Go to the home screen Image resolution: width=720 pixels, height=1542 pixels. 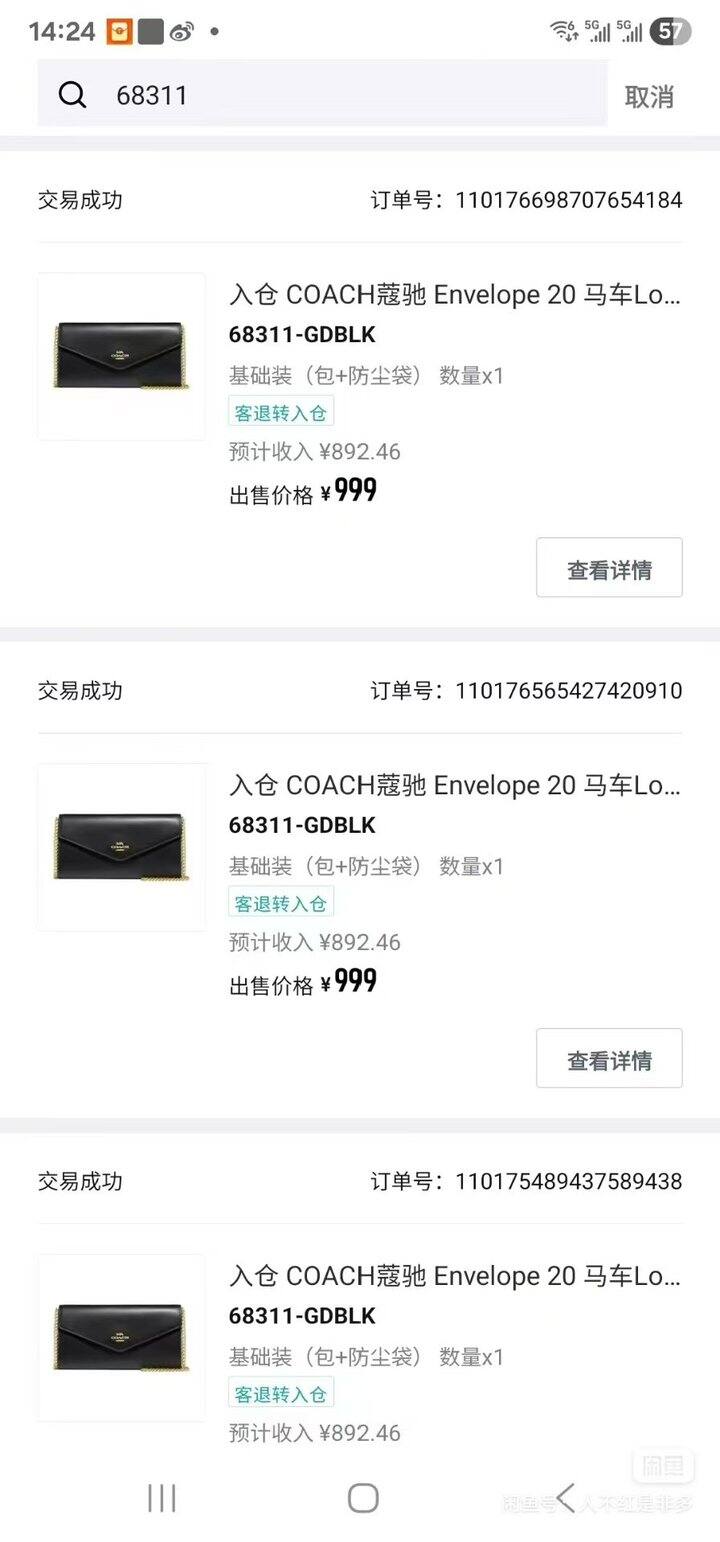coord(362,1497)
